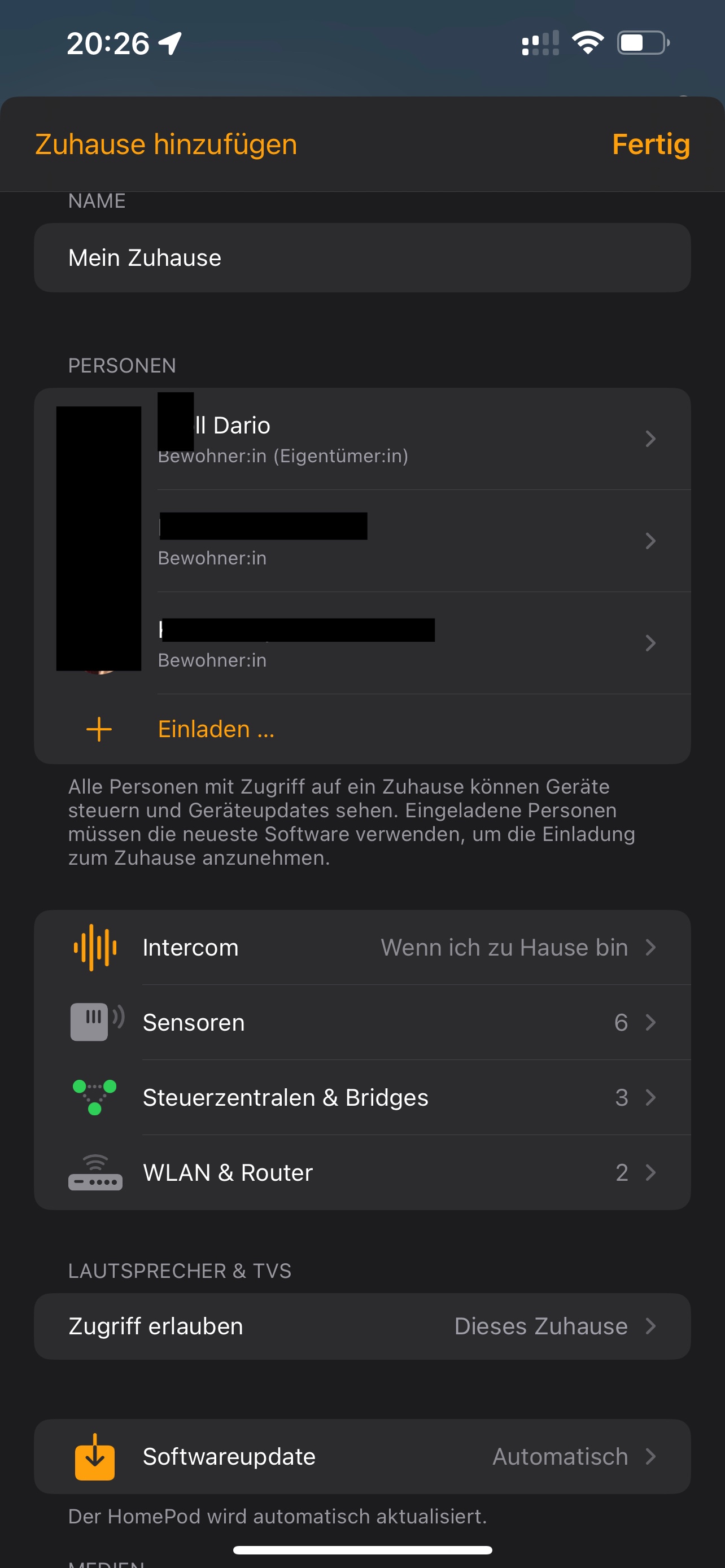The image size is (725, 1568).
Task: Open WLAN & Router settings
Action: 361,1172
